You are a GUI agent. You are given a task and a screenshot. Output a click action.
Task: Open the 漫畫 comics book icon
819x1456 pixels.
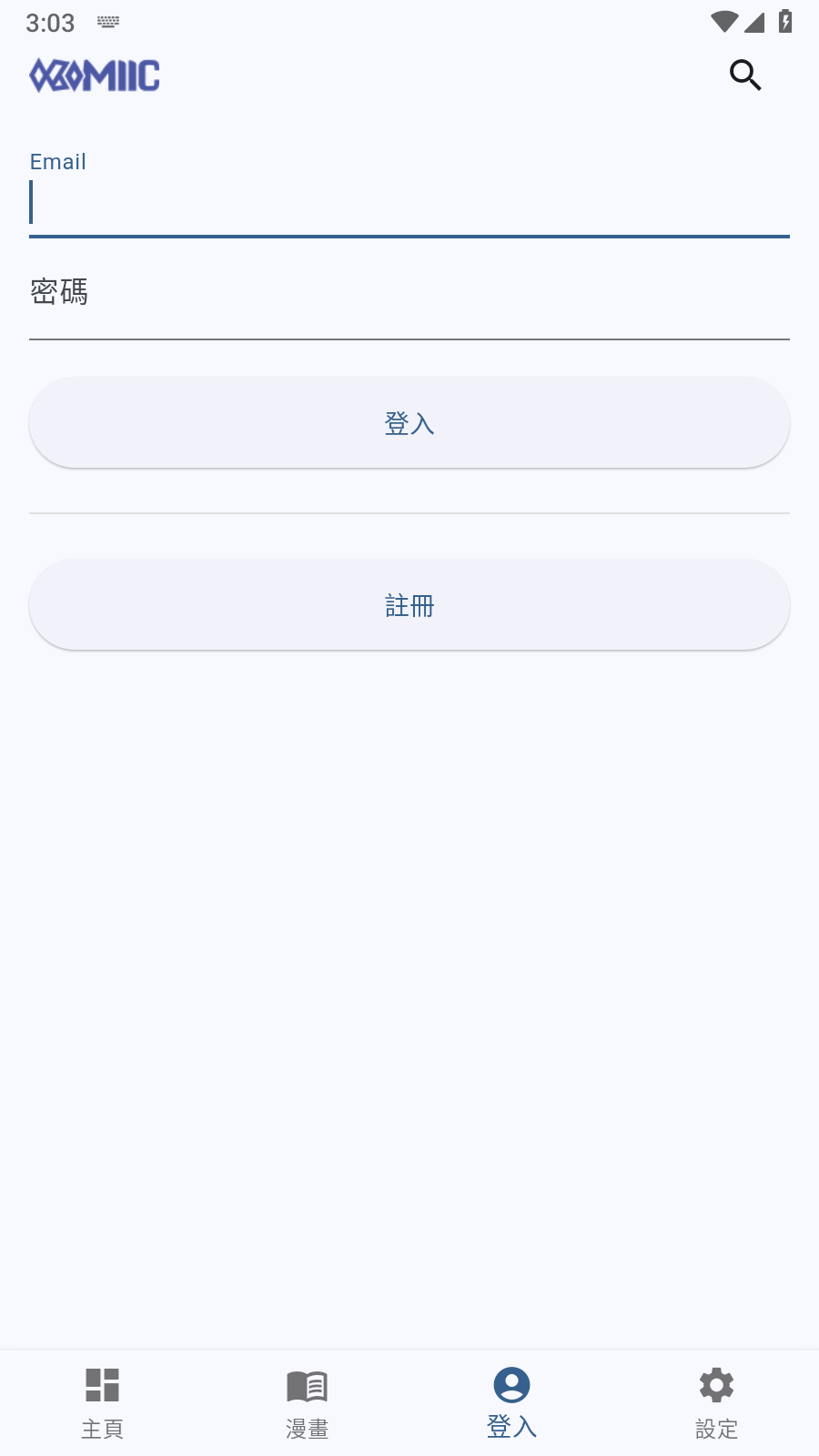point(307,1384)
